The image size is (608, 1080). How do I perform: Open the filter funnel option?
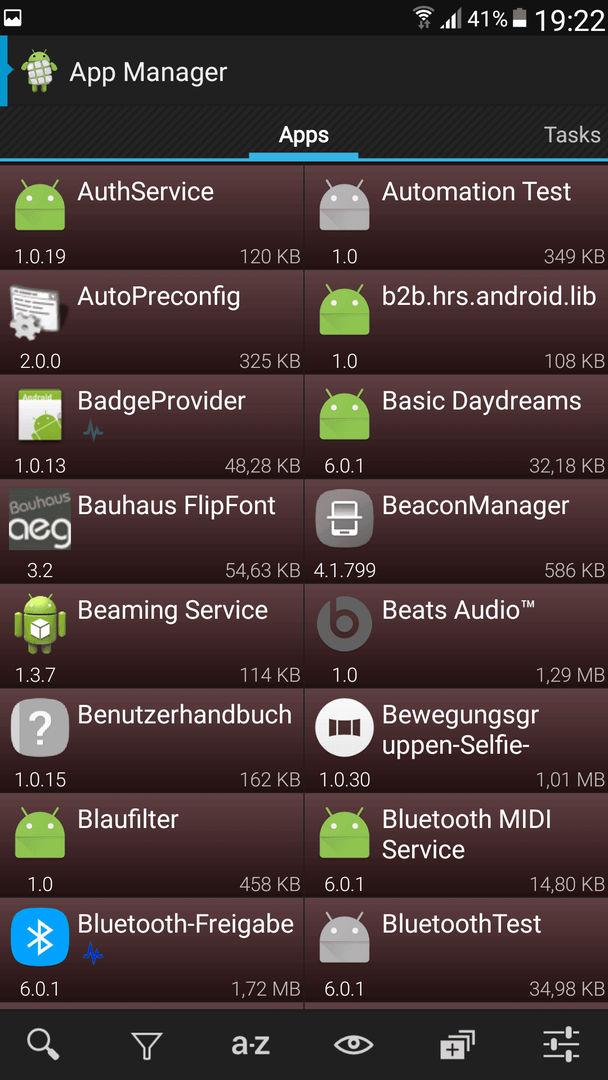pos(146,1045)
